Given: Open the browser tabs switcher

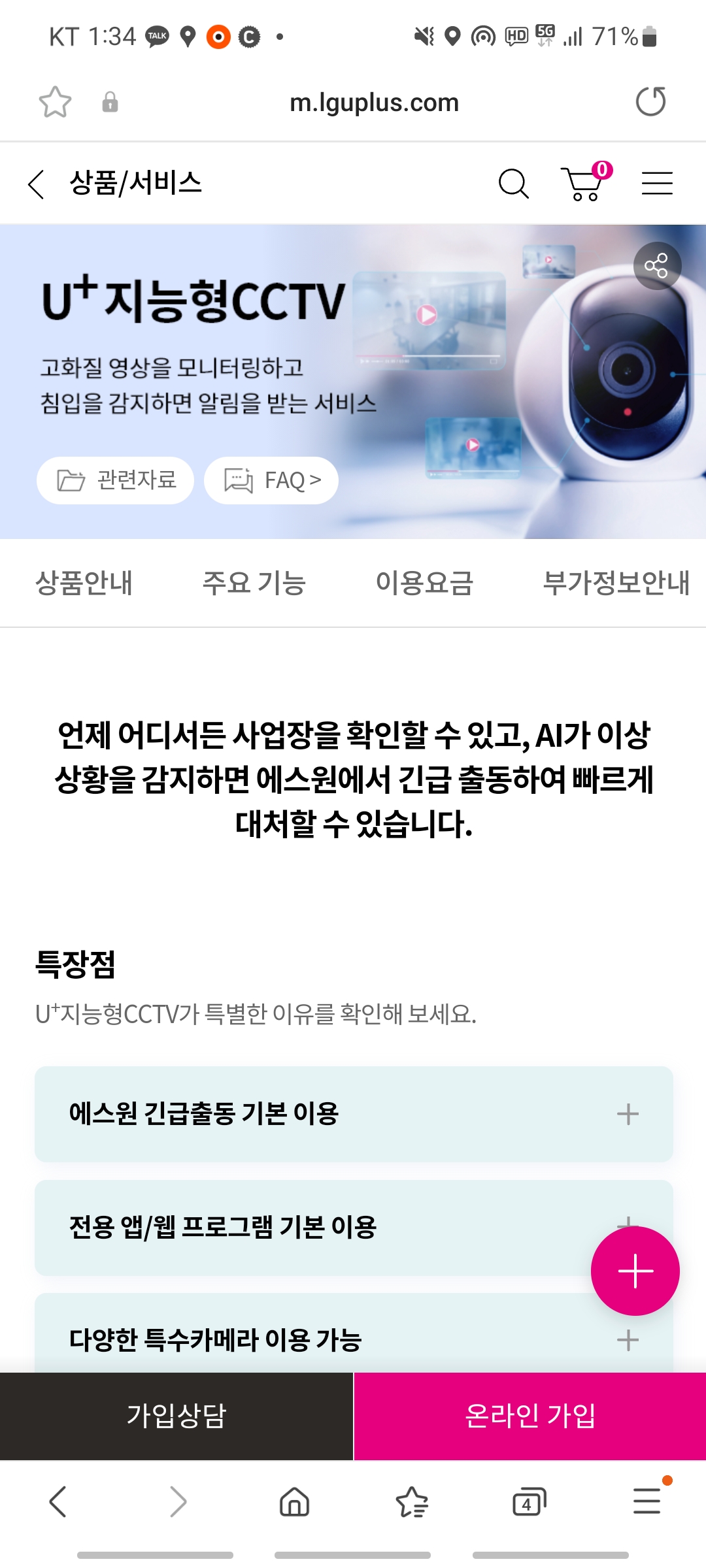Looking at the screenshot, I should [529, 1501].
